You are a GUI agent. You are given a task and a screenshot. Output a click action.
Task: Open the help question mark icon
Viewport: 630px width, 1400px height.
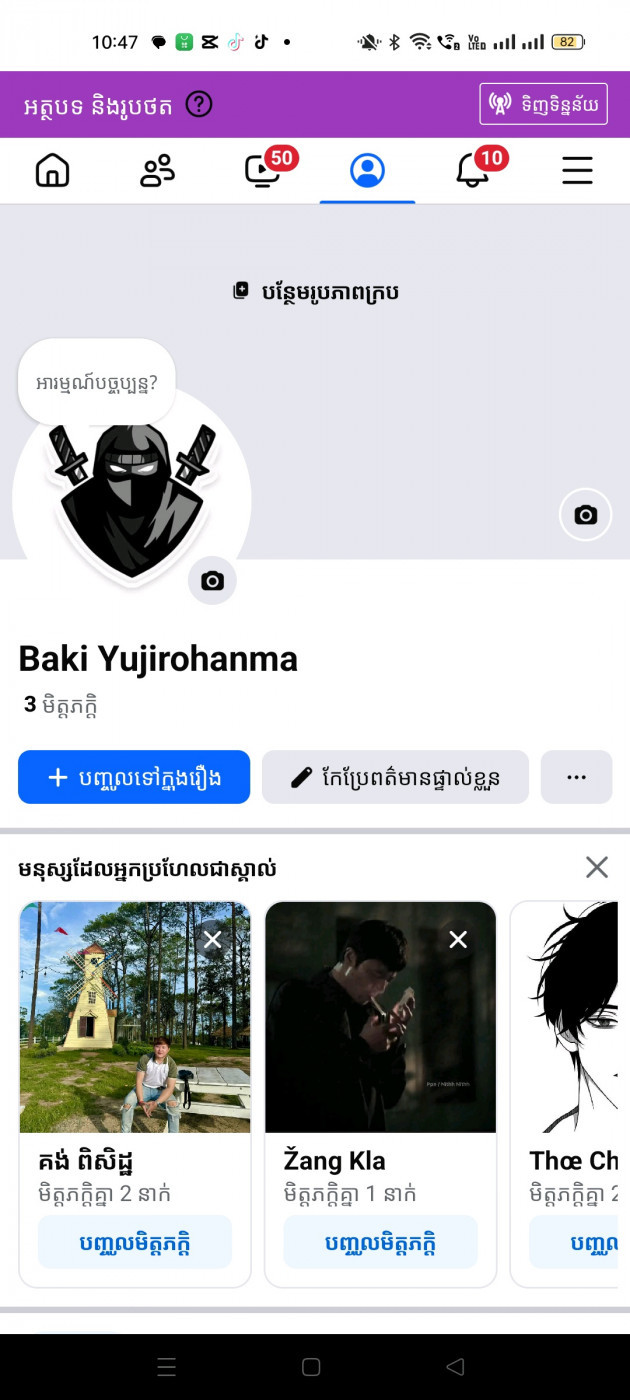[199, 104]
